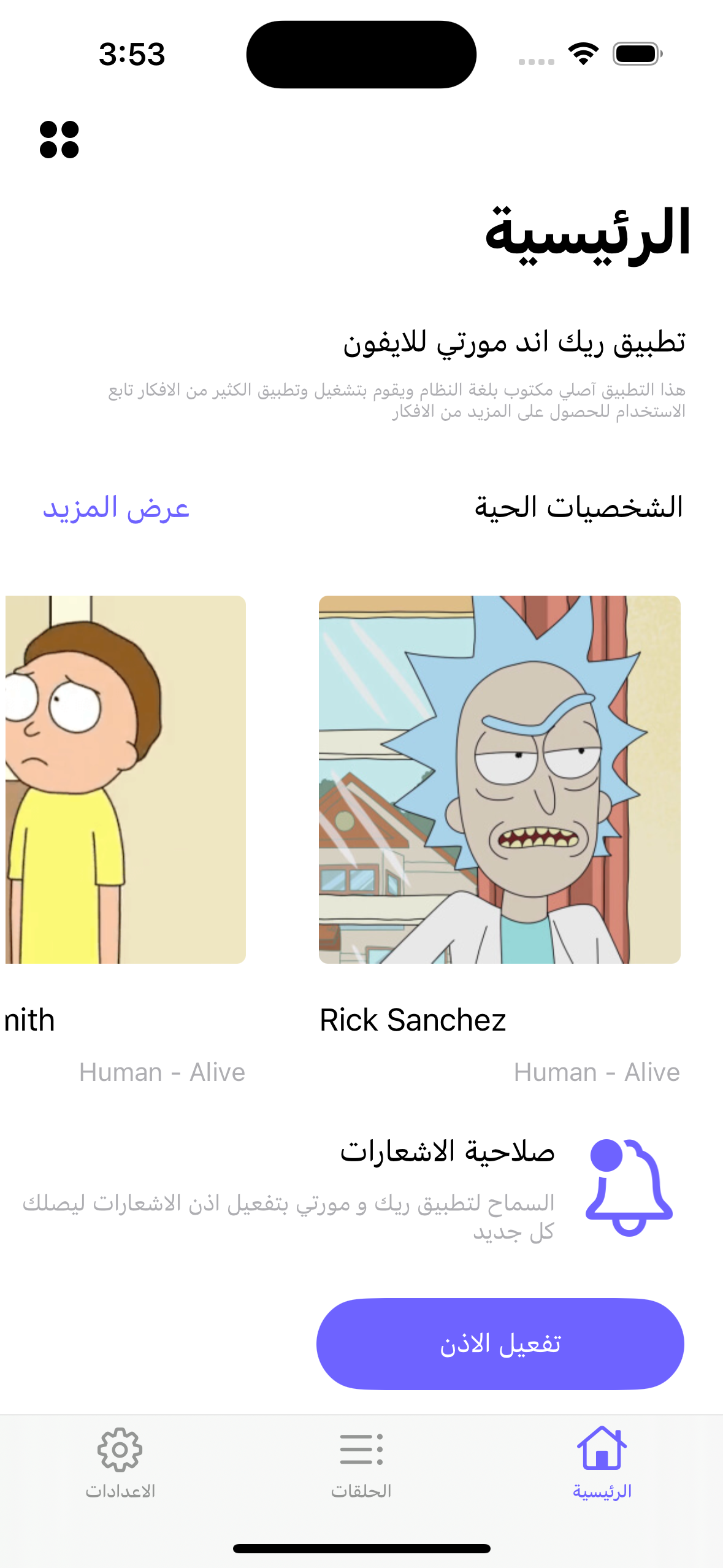Viewport: 723px width, 1568px height.
Task: Open the four-dot grid menu icon
Action: (59, 139)
